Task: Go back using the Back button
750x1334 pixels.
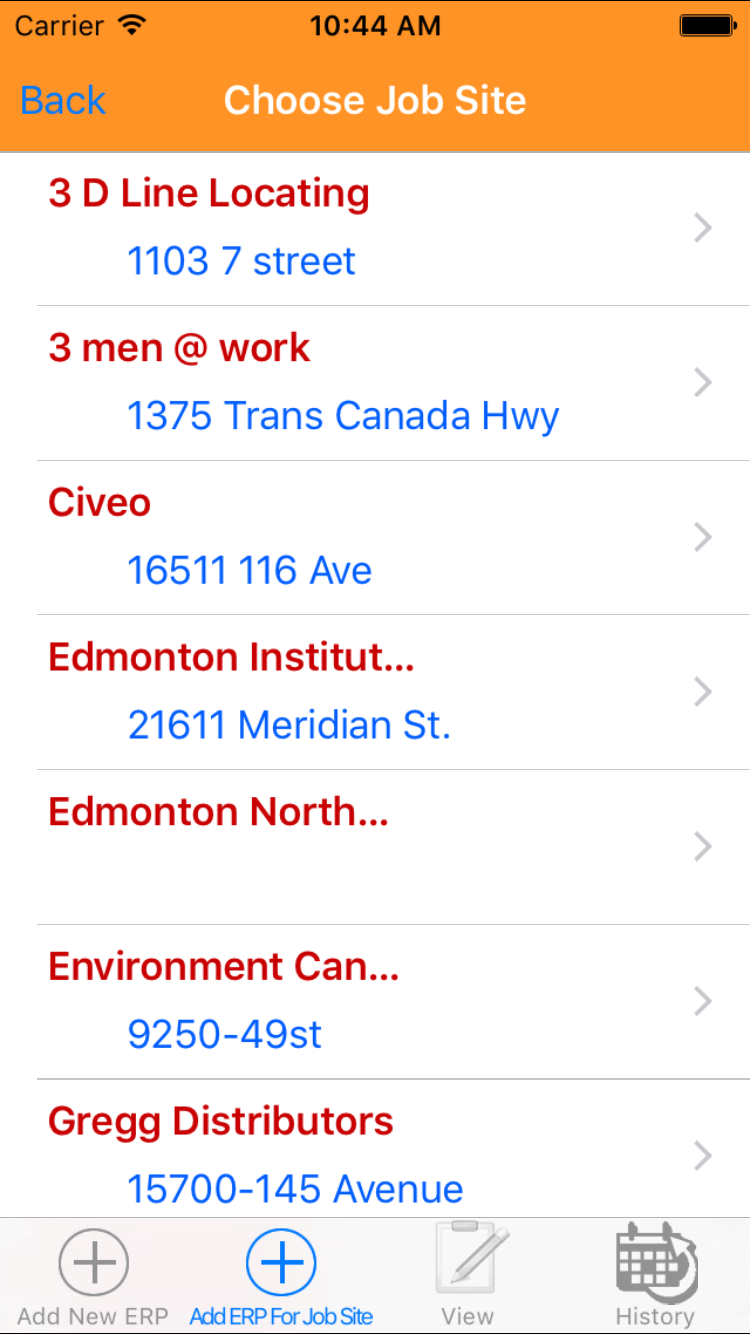Action: 63,101
